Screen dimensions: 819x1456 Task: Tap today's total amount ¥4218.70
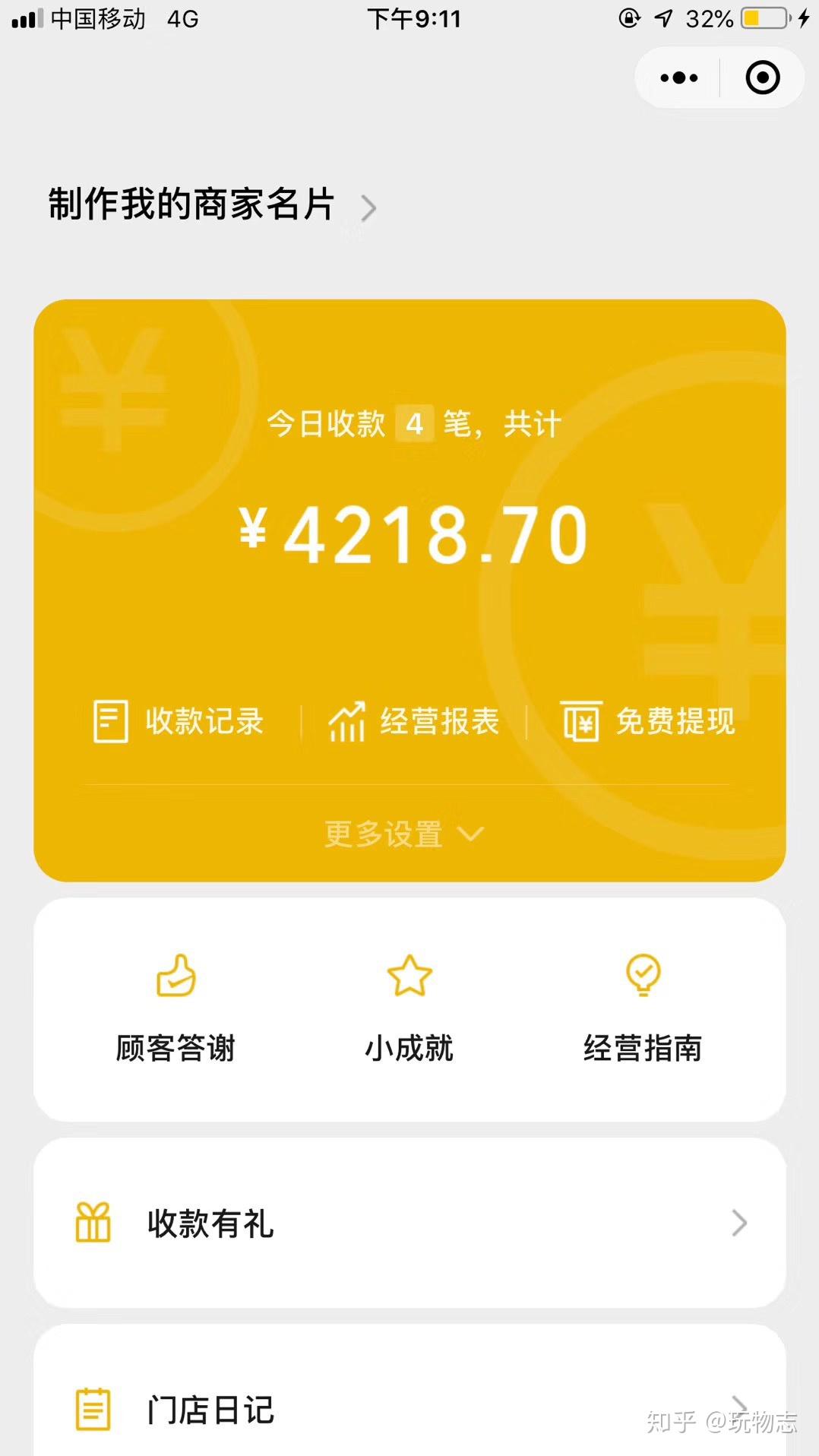pyautogui.click(x=409, y=534)
